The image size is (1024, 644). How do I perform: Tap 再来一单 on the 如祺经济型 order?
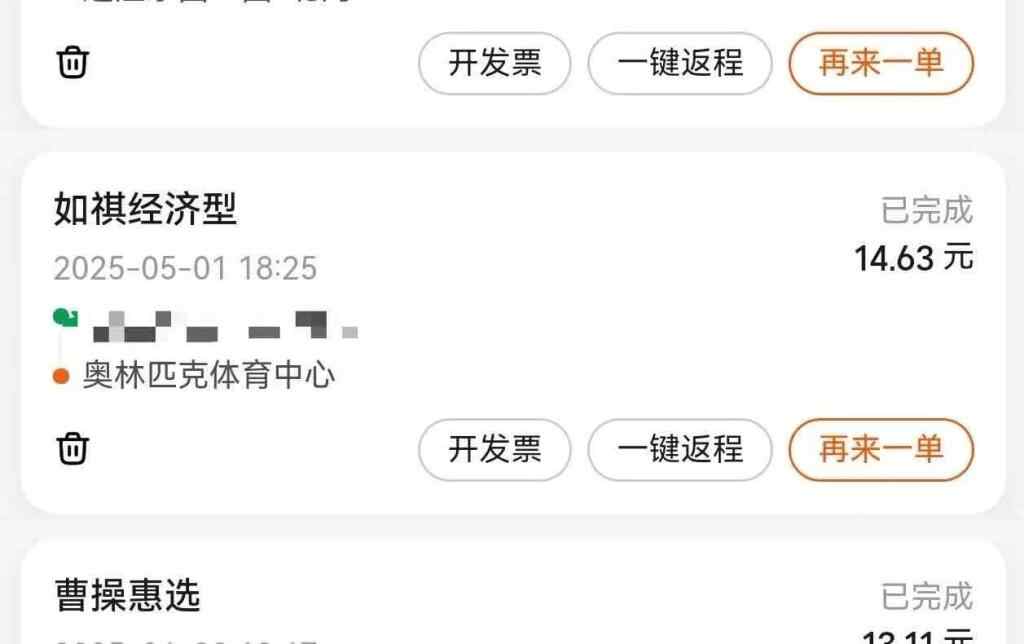point(881,450)
